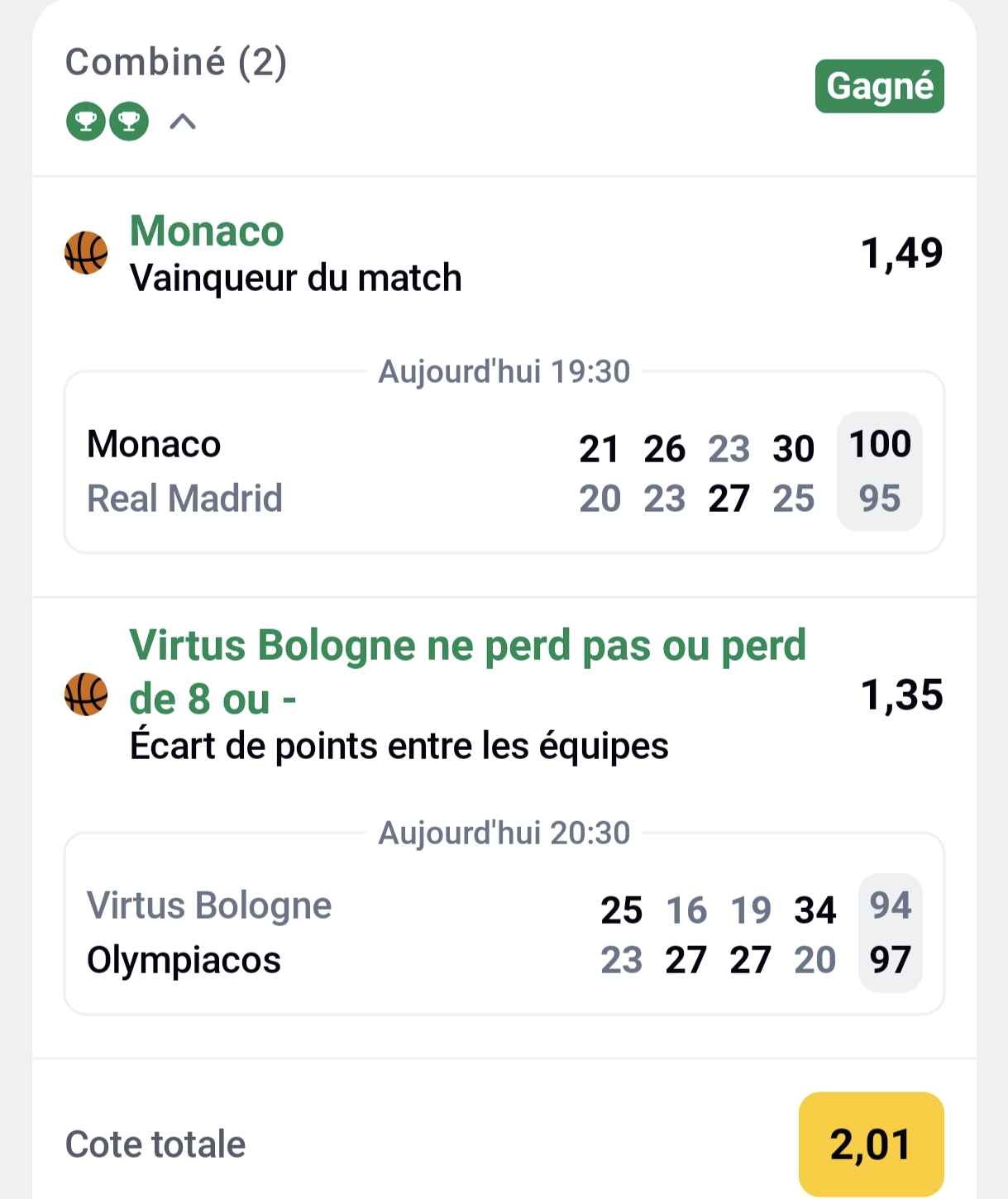Click the second green trophy icon

point(128,122)
